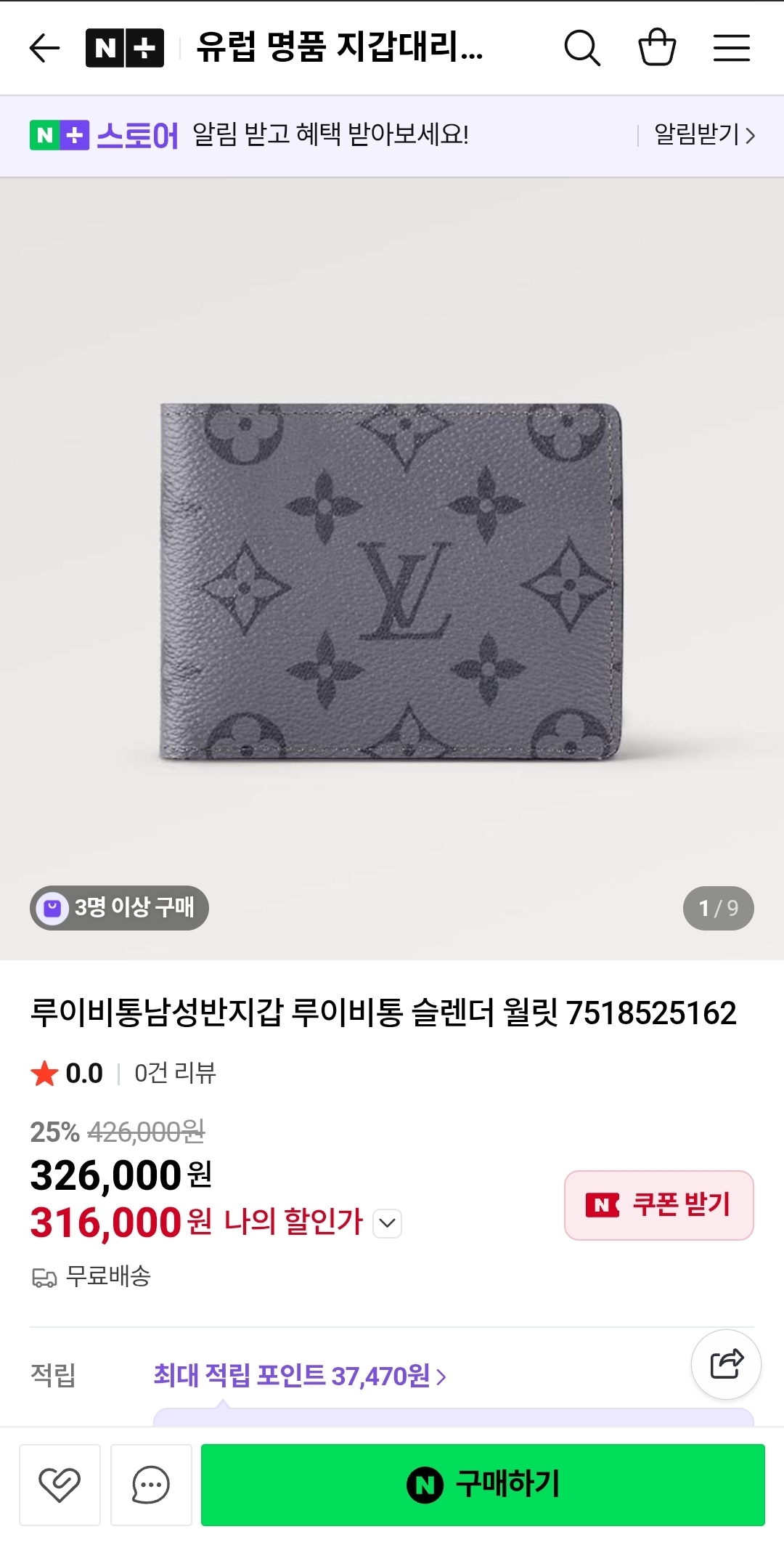Tap 알림받기 to get store alerts
This screenshot has height=1553, width=784.
click(x=703, y=135)
